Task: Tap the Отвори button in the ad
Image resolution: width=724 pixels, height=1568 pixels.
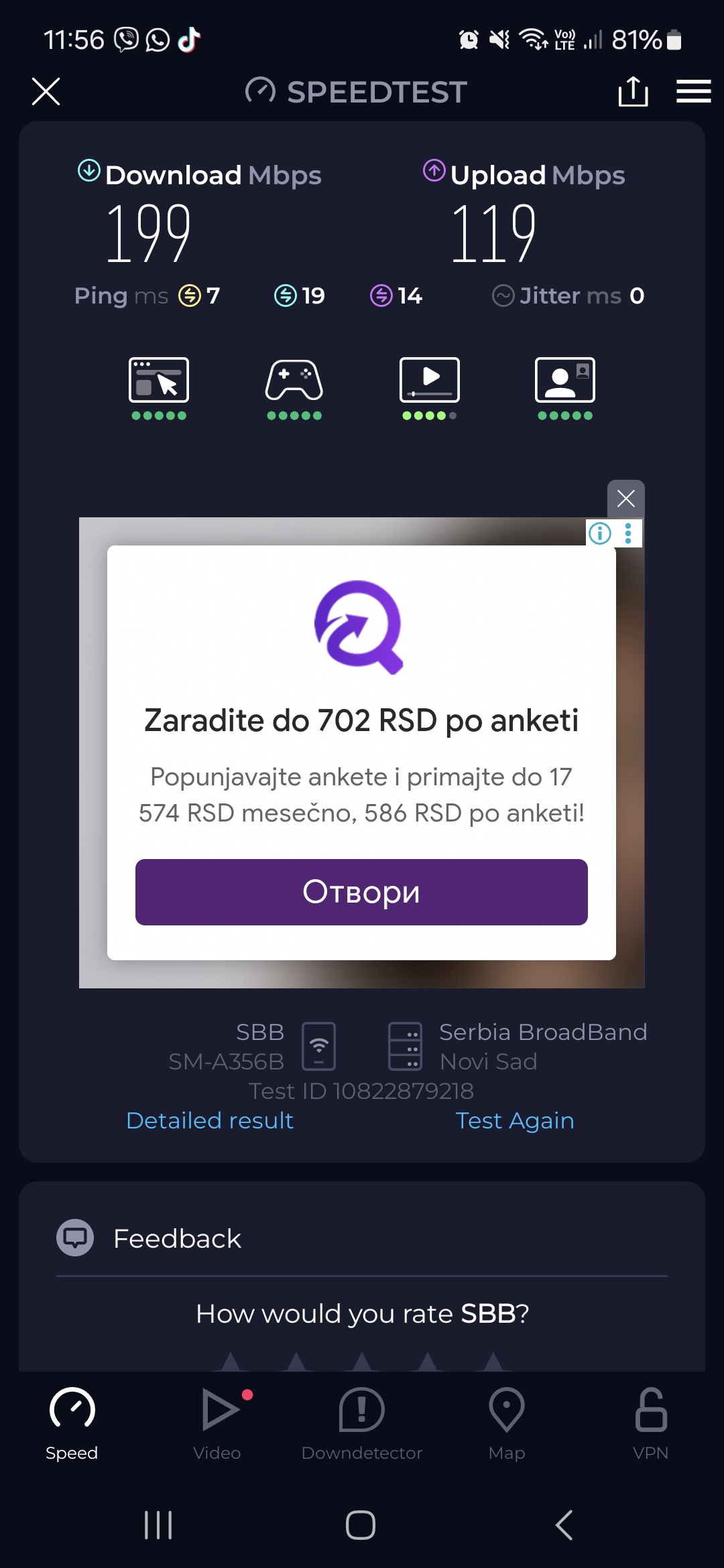Action: click(x=361, y=892)
